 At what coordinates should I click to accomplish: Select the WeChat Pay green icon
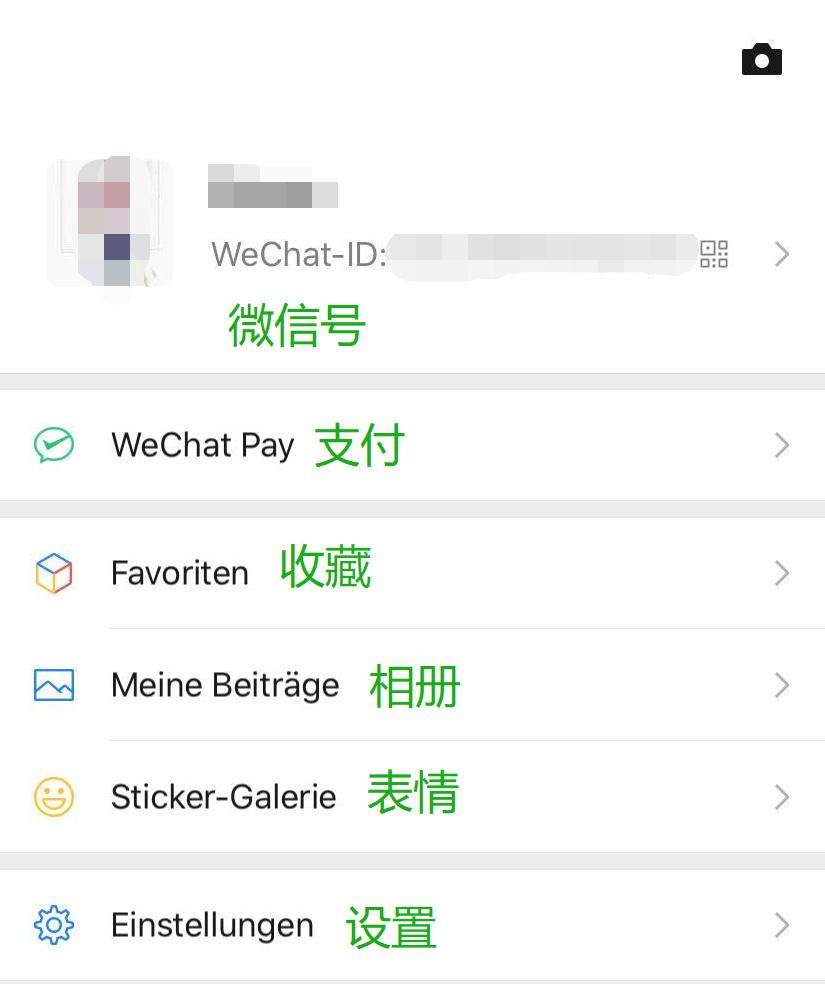click(54, 445)
